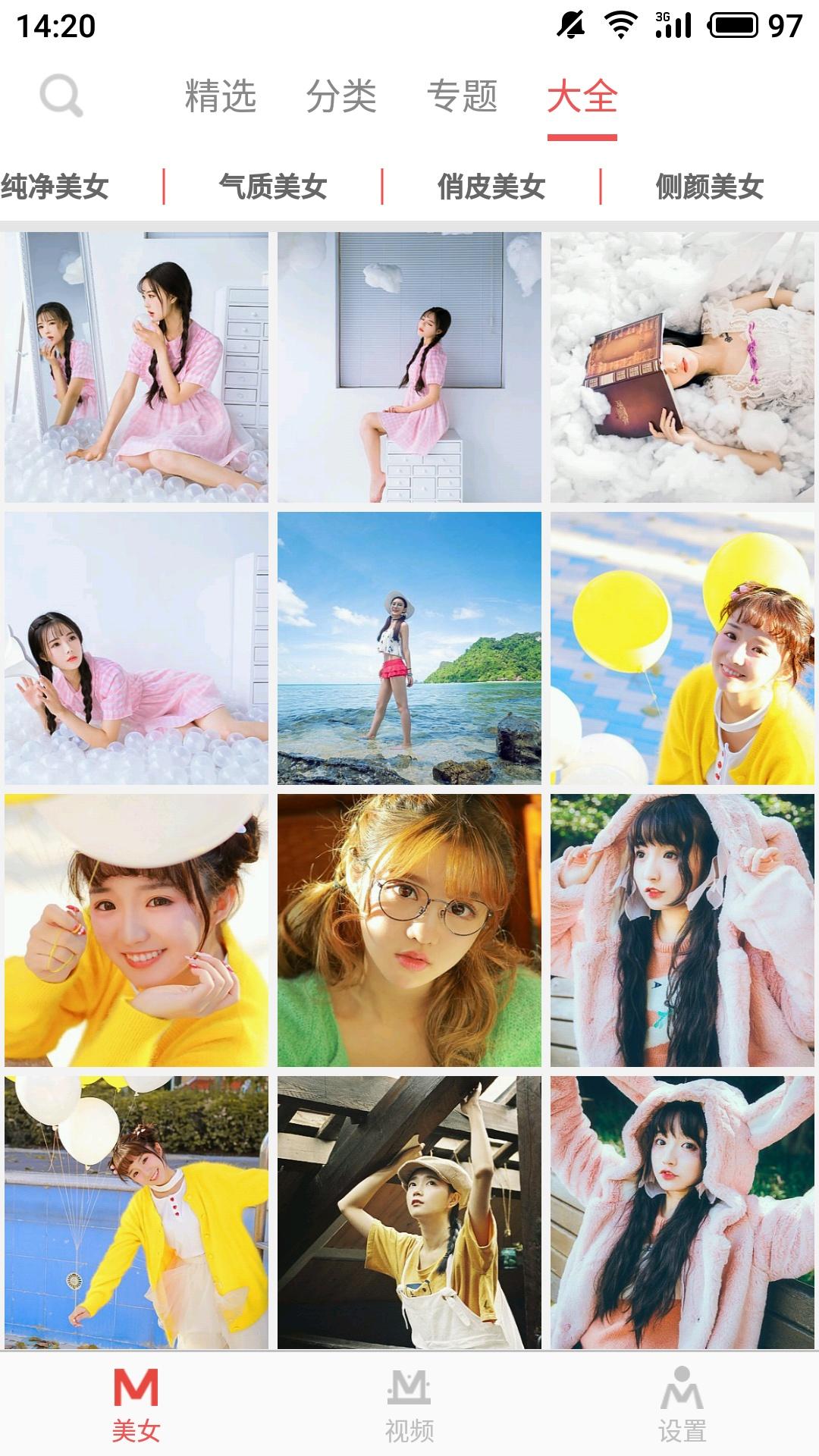Switch to the 专题 tab
This screenshot has width=819, height=1456.
tap(462, 96)
